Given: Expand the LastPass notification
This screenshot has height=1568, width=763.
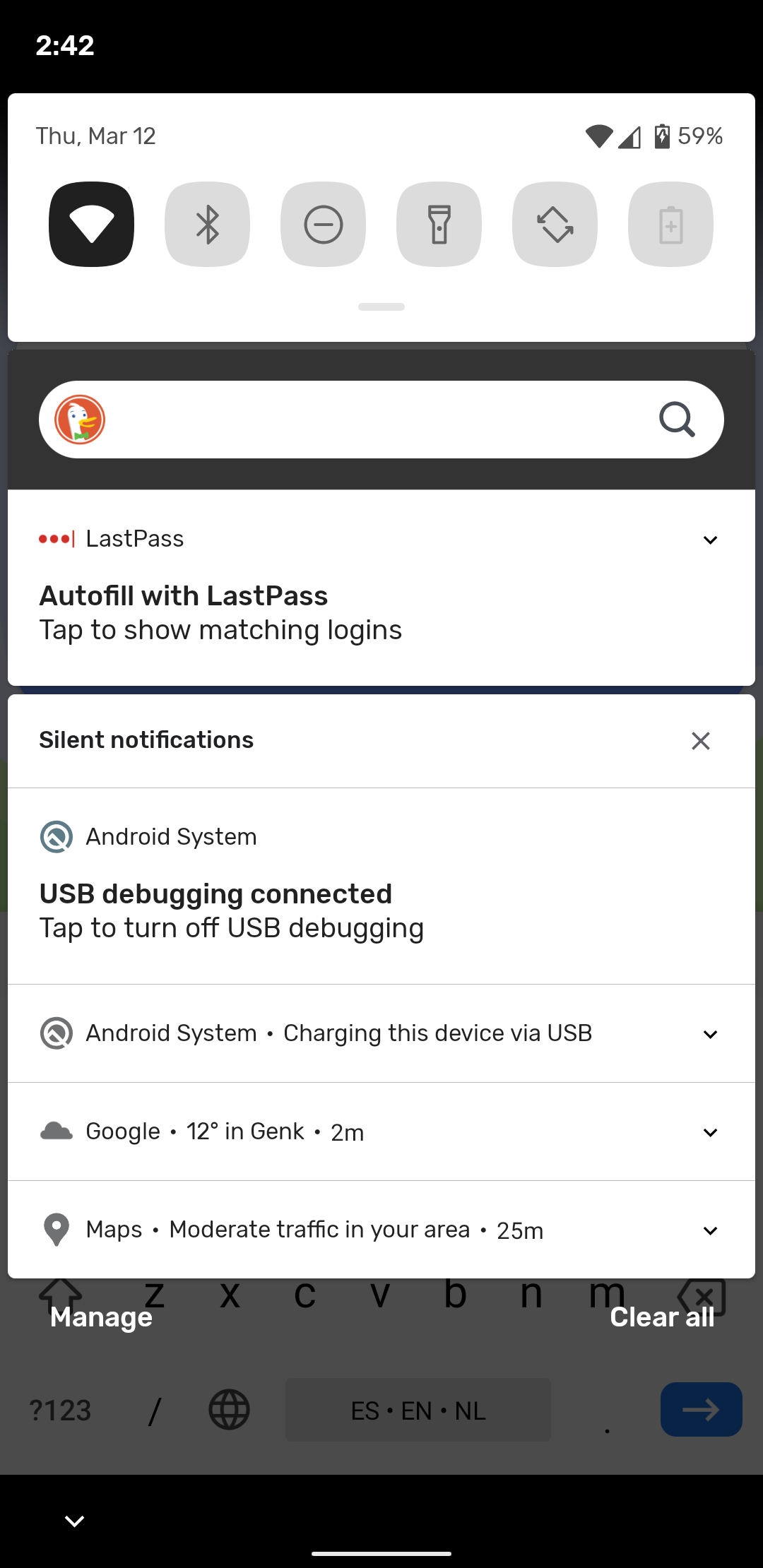Looking at the screenshot, I should (710, 540).
